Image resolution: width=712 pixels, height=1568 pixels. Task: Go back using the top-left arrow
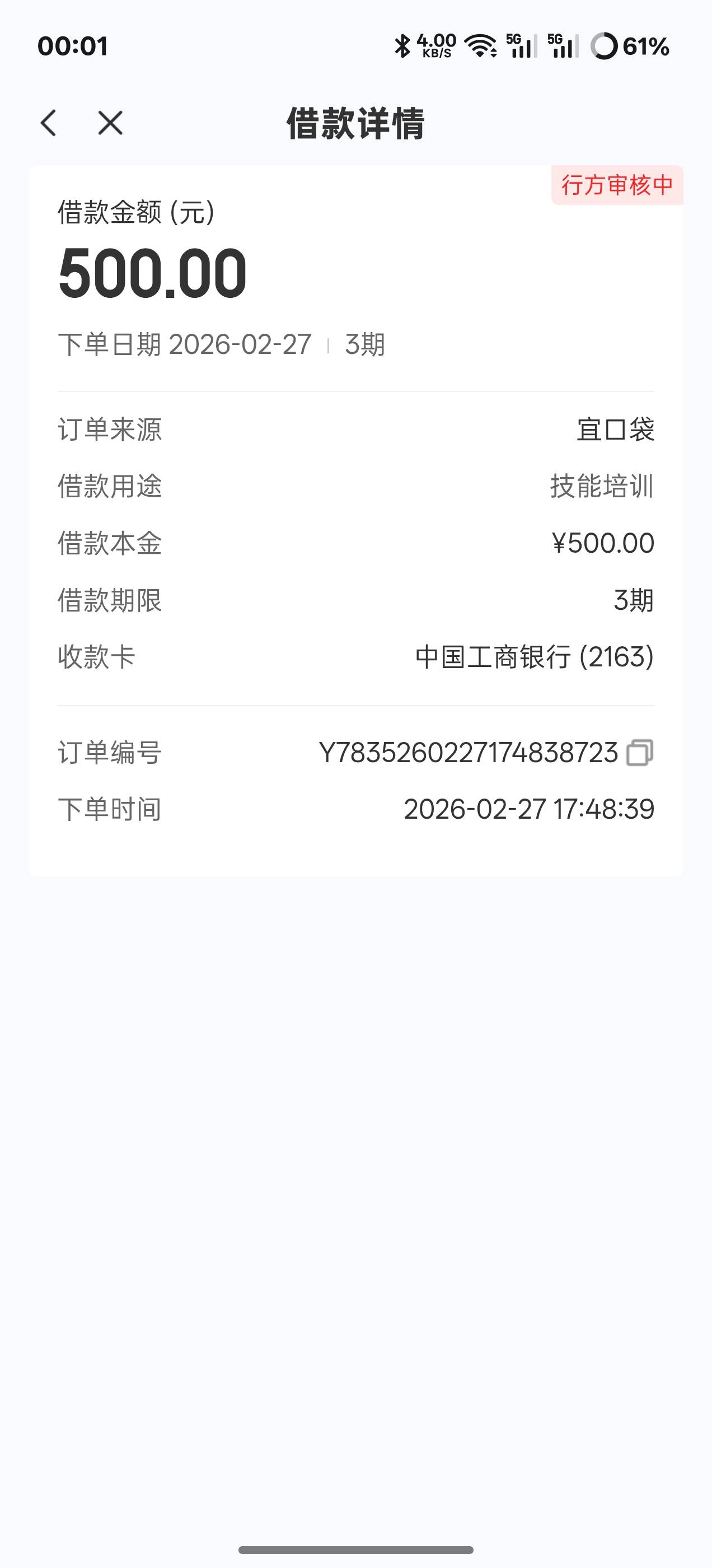coord(49,123)
